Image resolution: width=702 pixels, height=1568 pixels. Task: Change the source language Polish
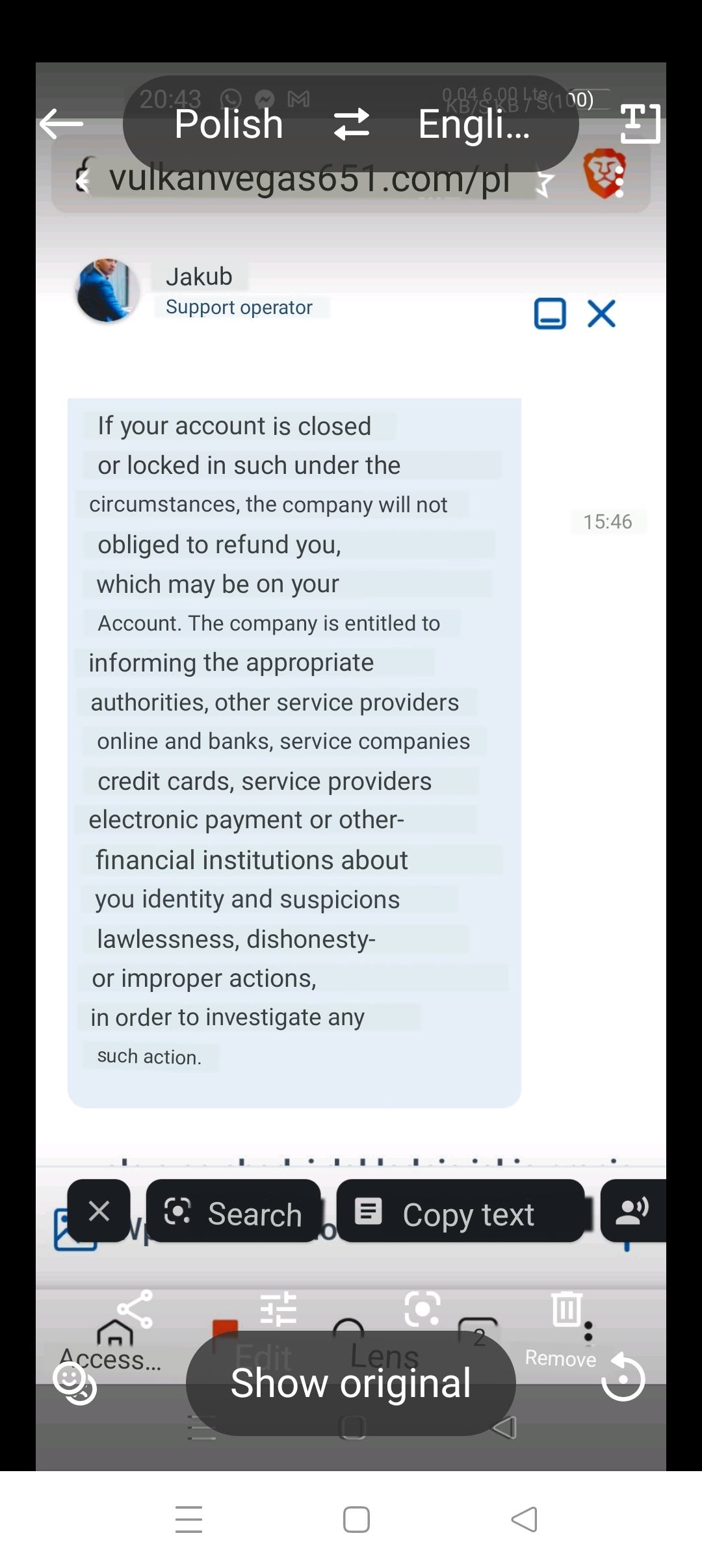(x=229, y=124)
